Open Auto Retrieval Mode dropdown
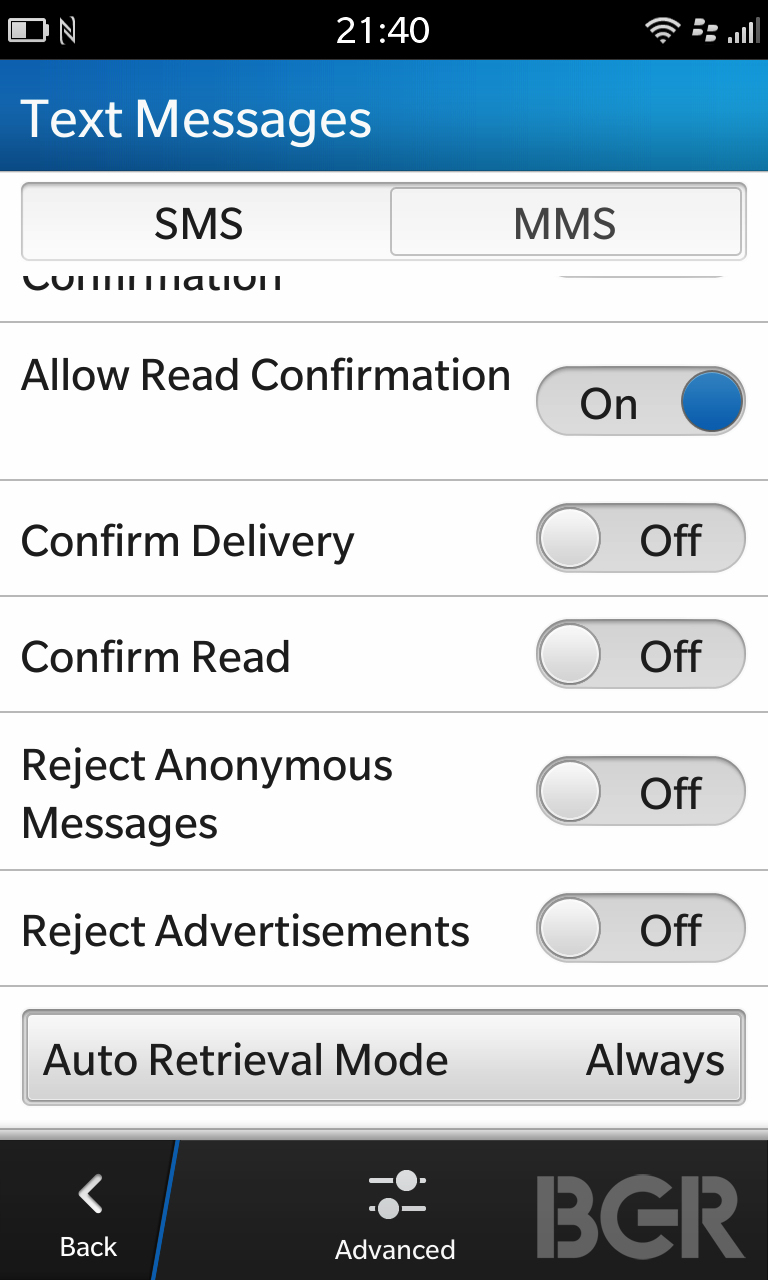Screen dimensions: 768x1280 (384, 1059)
